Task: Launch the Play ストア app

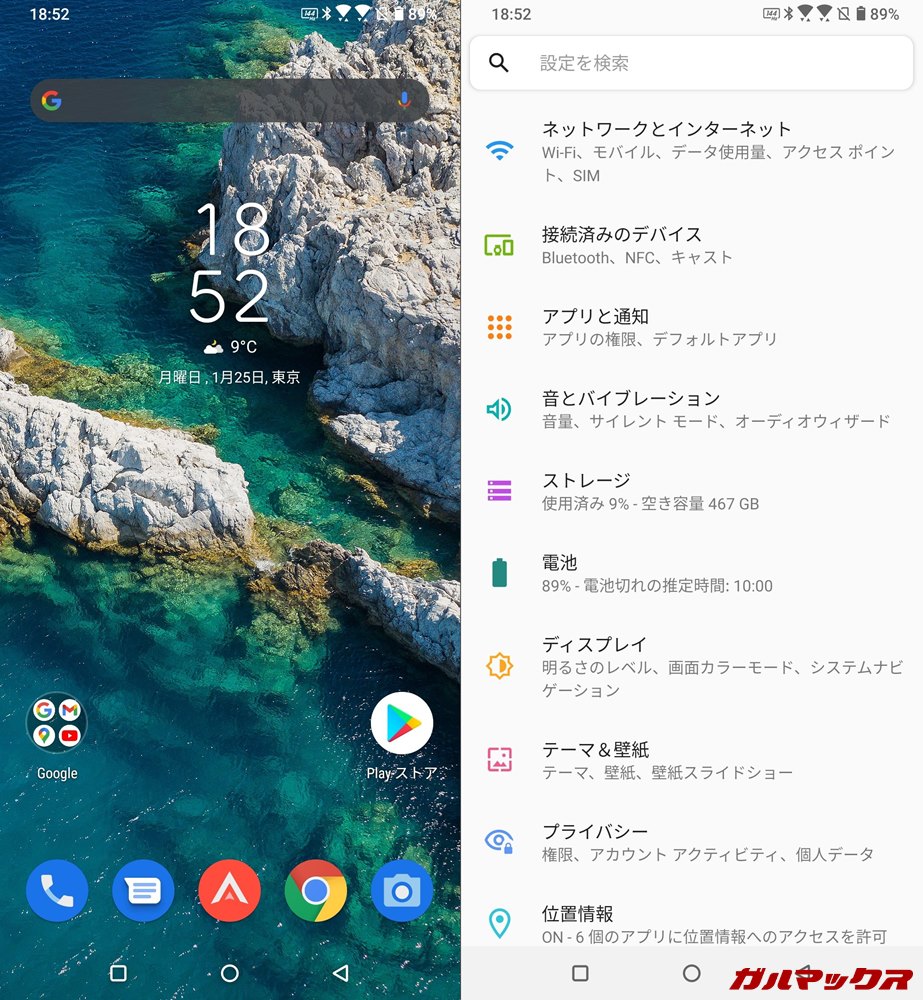Action: click(401, 723)
